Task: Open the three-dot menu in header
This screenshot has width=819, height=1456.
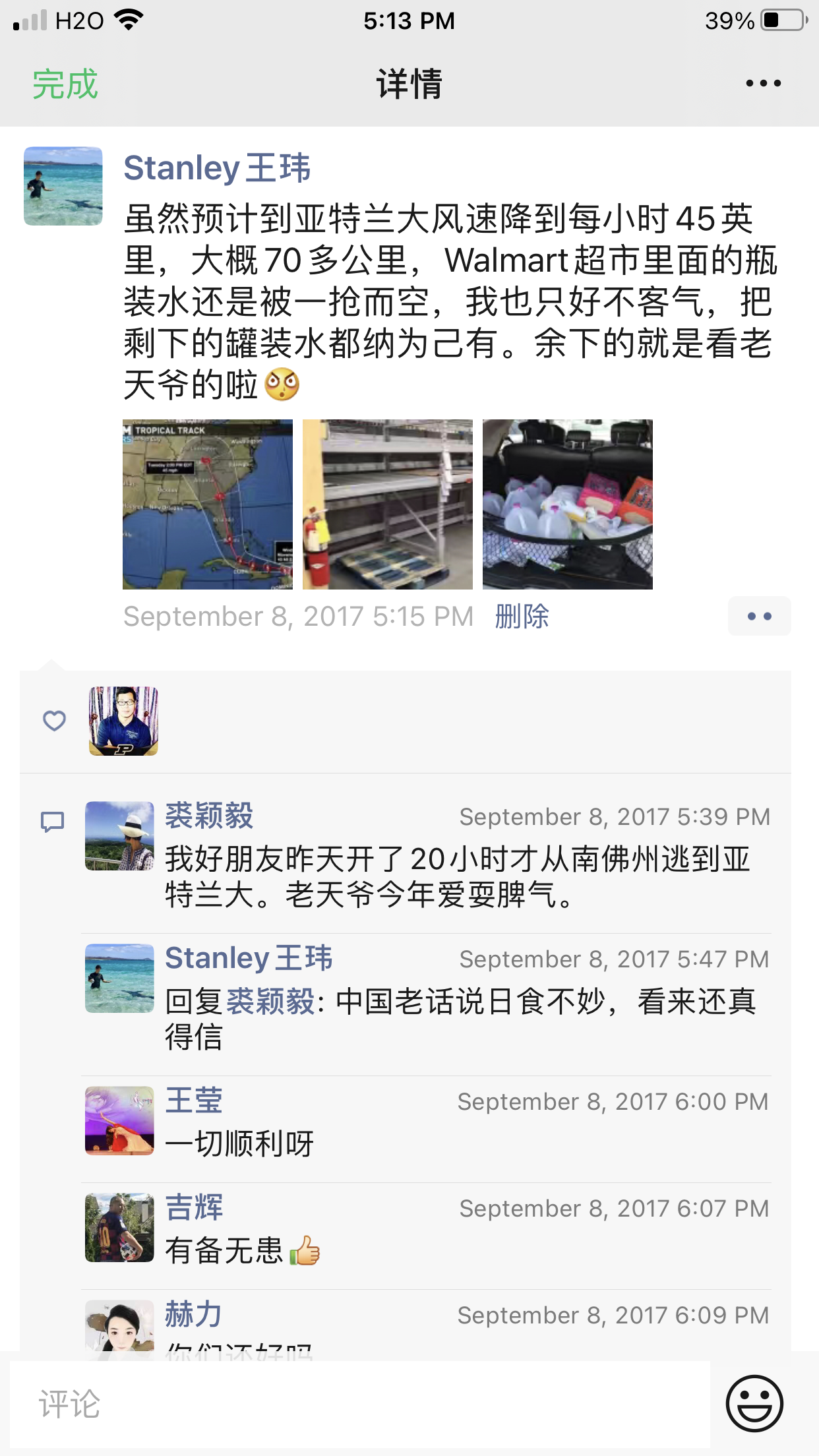Action: tap(763, 84)
